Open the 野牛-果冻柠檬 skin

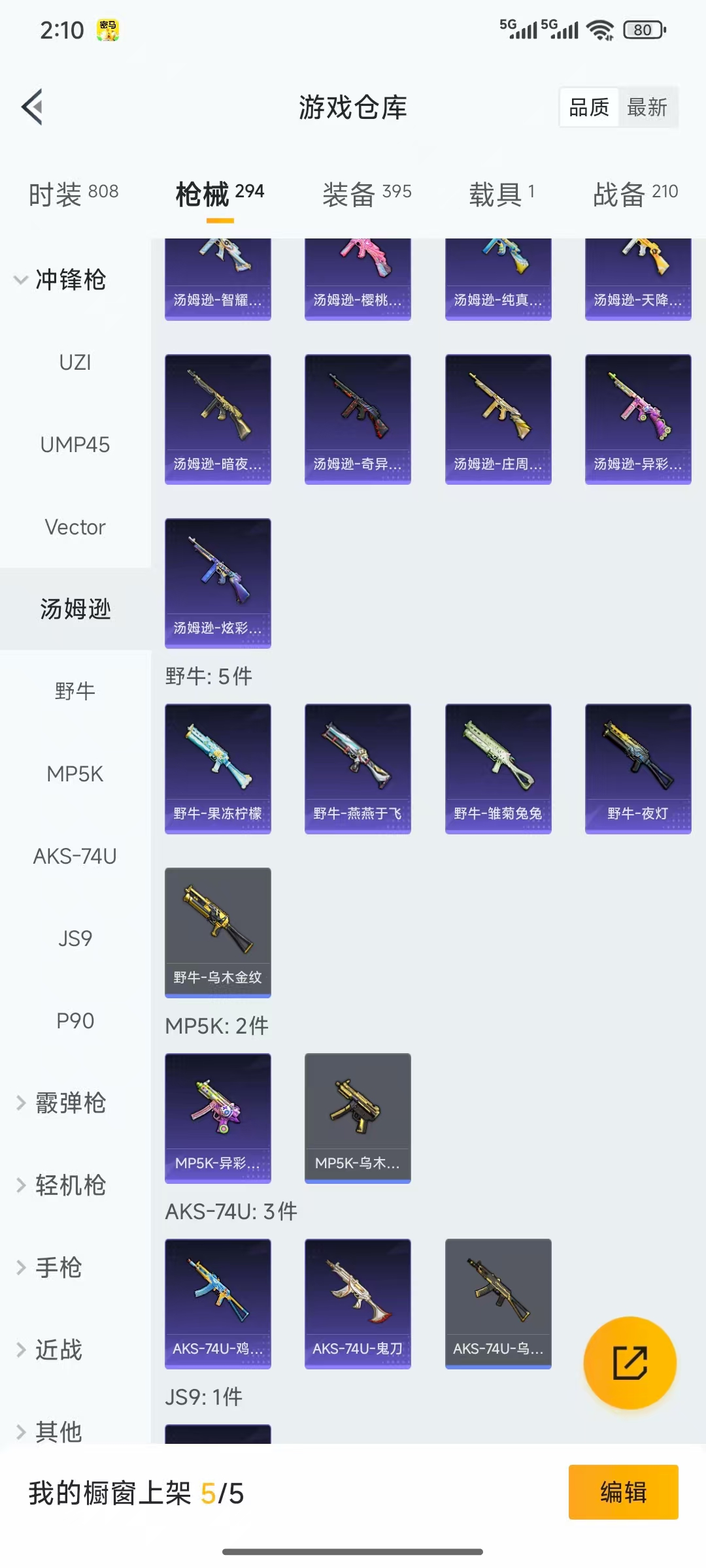pyautogui.click(x=218, y=768)
